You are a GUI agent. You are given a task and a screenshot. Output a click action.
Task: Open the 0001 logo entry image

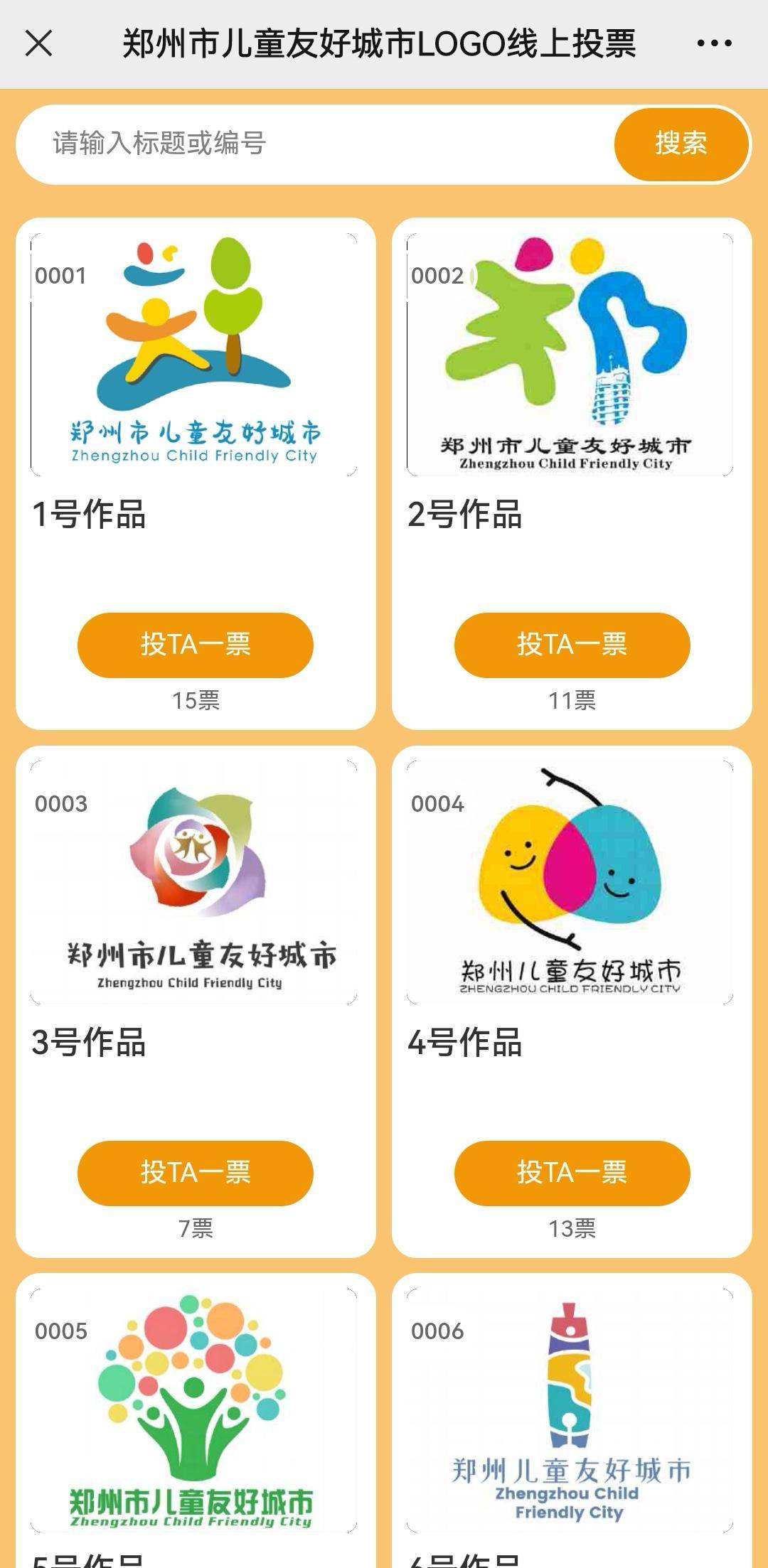(x=194, y=355)
